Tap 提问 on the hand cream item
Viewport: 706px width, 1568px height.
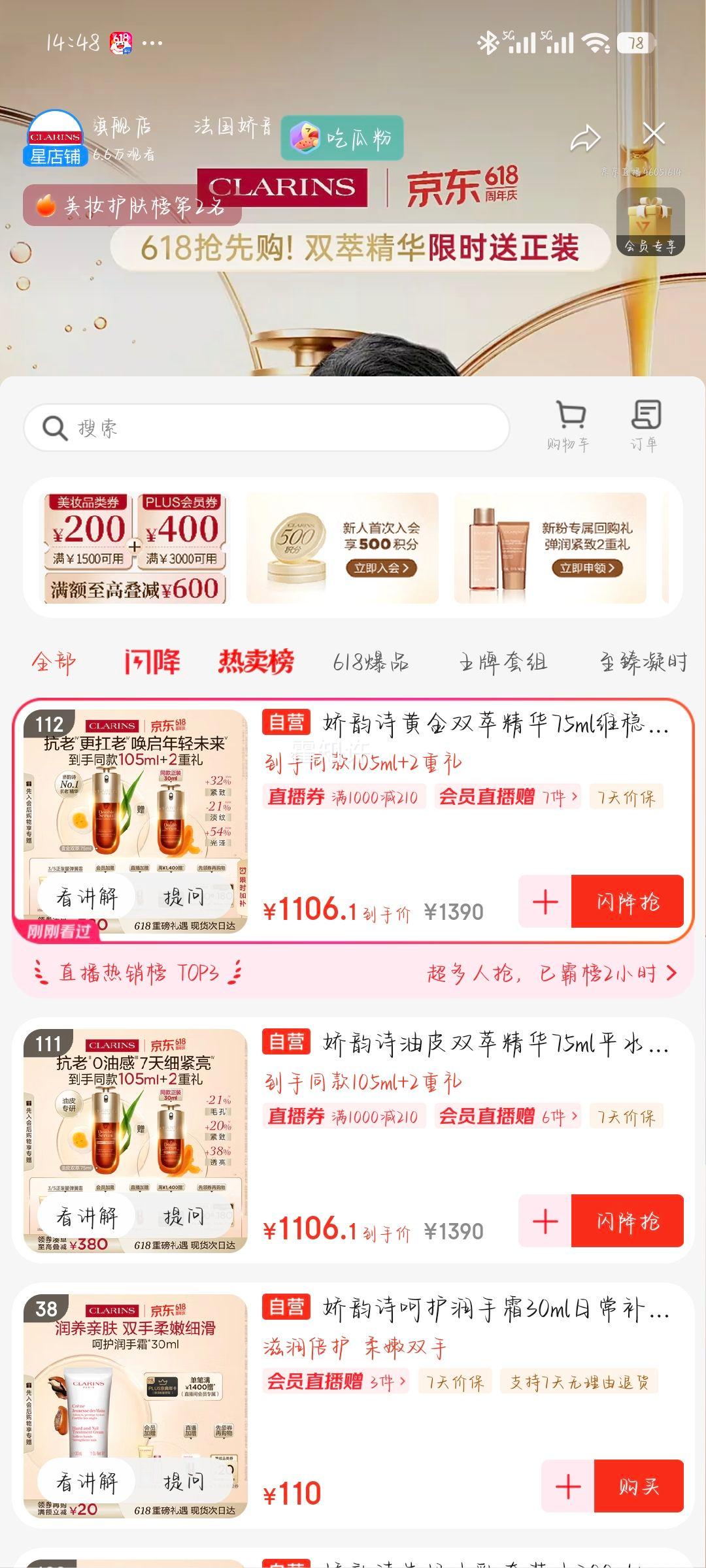(x=184, y=1482)
